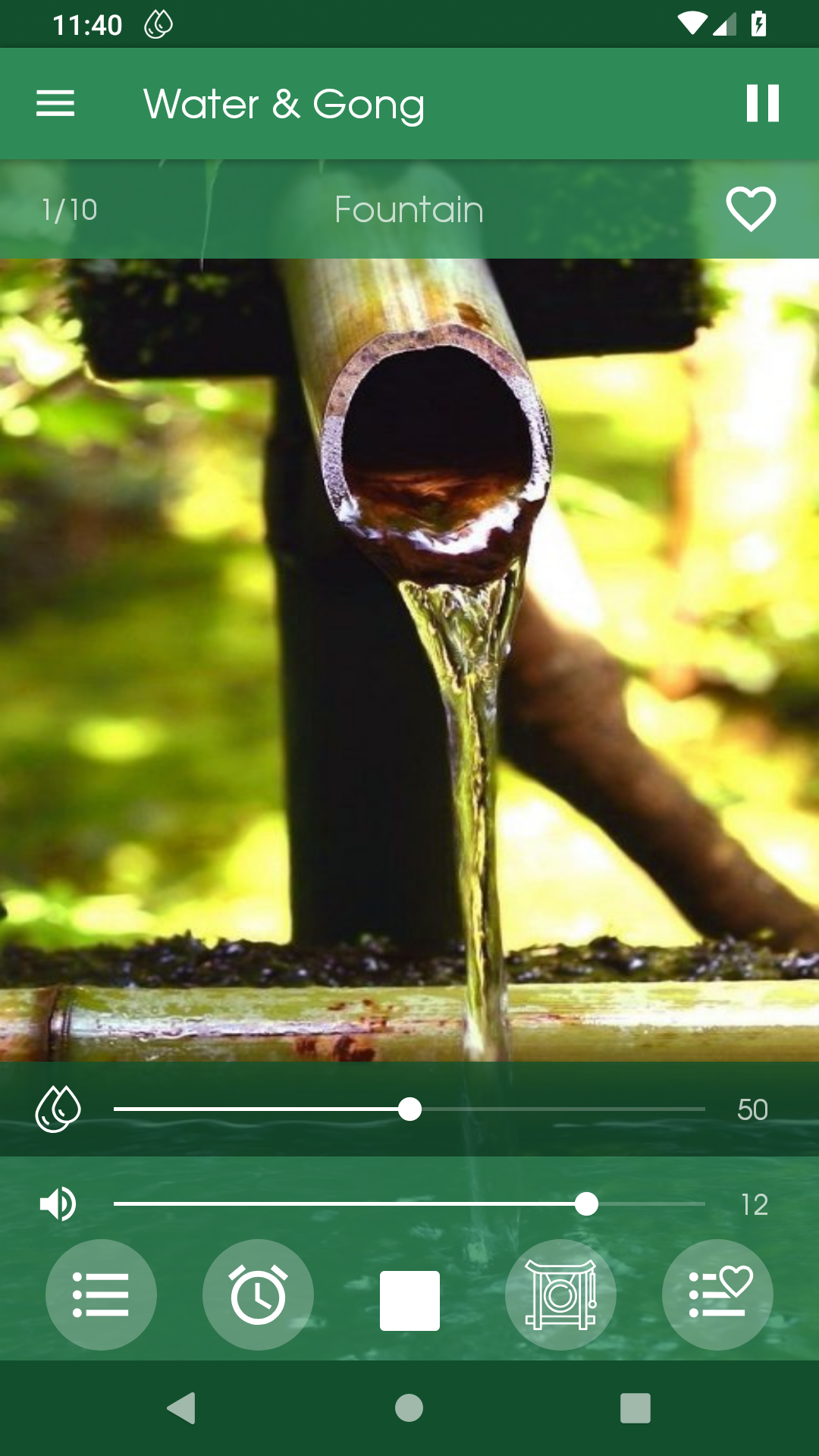
Task: Adjust the water sound volume slider
Action: pyautogui.click(x=410, y=1109)
